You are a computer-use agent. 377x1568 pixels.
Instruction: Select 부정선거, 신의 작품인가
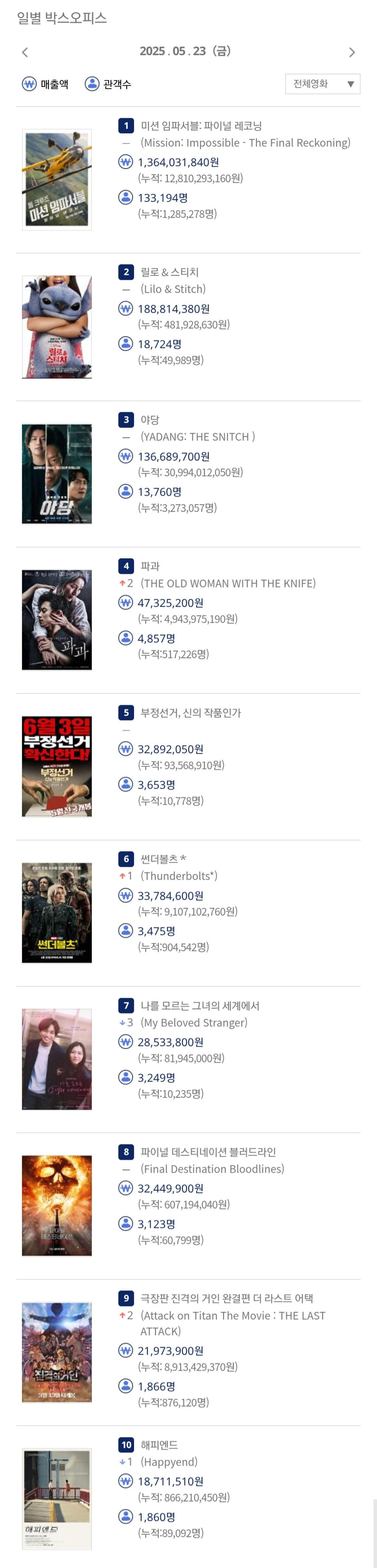click(190, 713)
